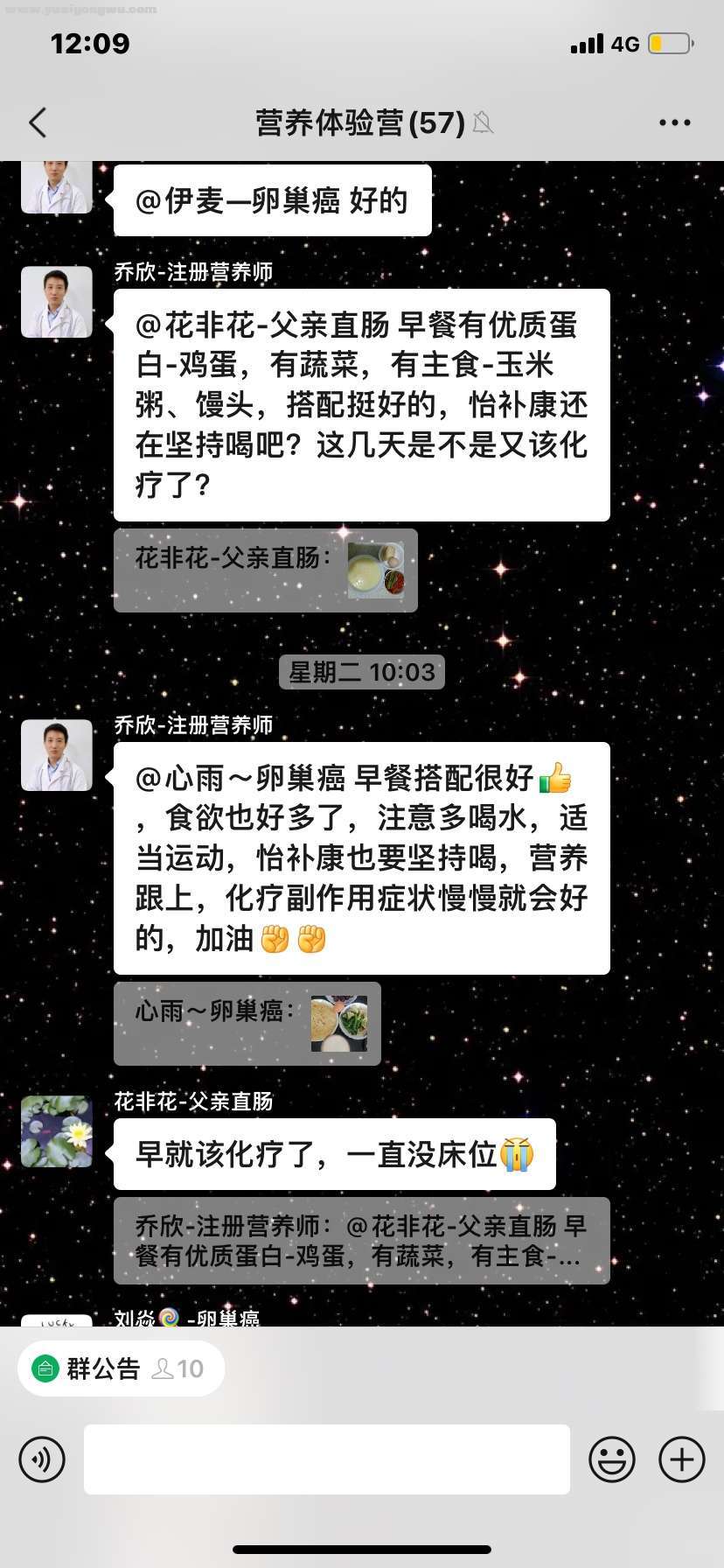Image resolution: width=724 pixels, height=1568 pixels.
Task: Open the group chat overflow menu
Action: [674, 123]
